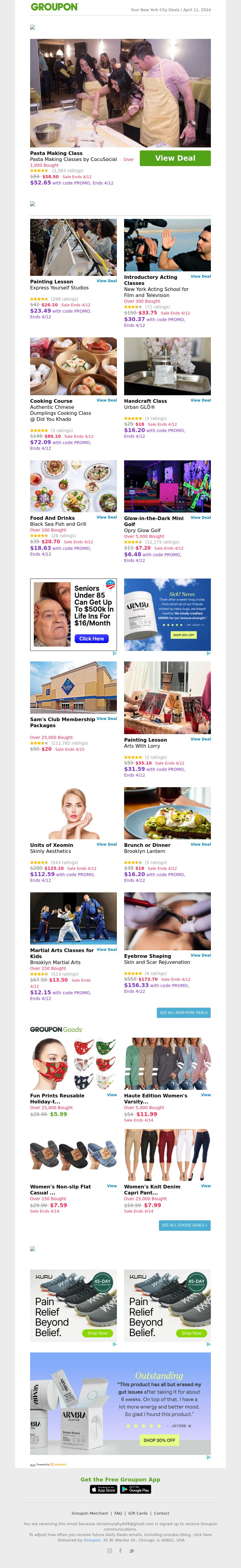Viewport: 241px width, 1568px height.
Task: Open the Pasta Making Class photo
Action: point(120,93)
